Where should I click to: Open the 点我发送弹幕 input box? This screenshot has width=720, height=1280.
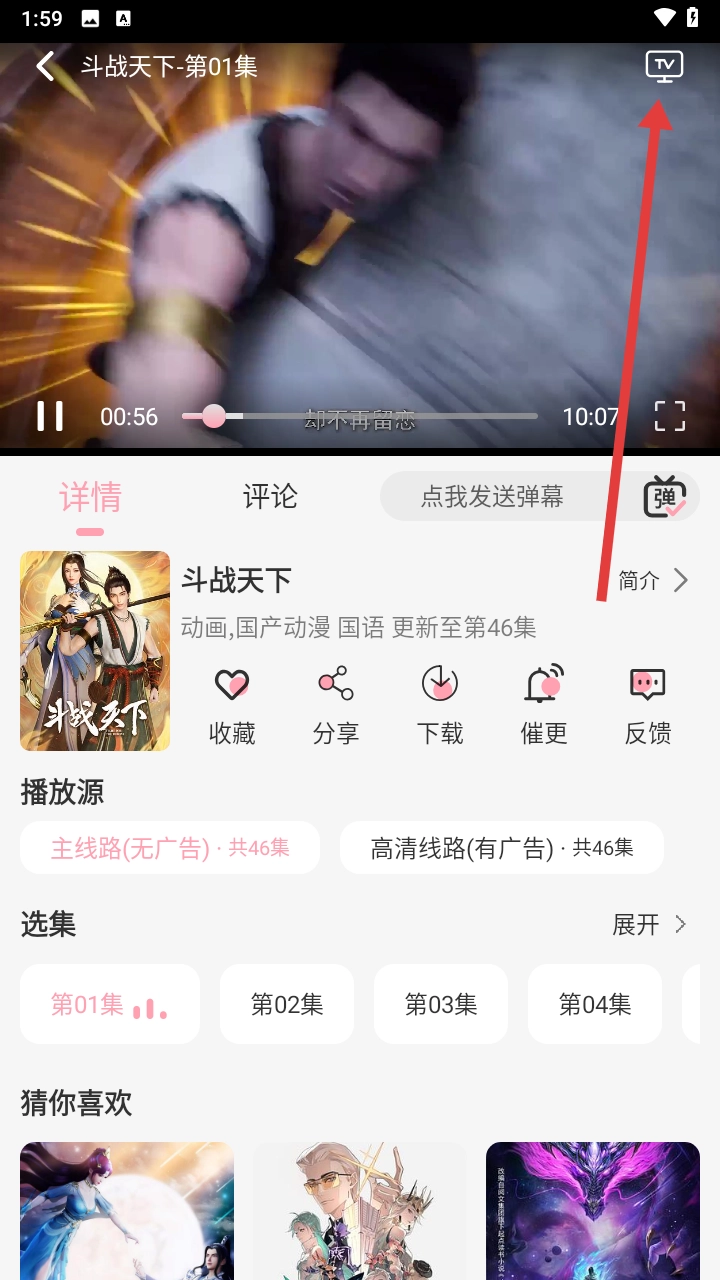[x=492, y=496]
